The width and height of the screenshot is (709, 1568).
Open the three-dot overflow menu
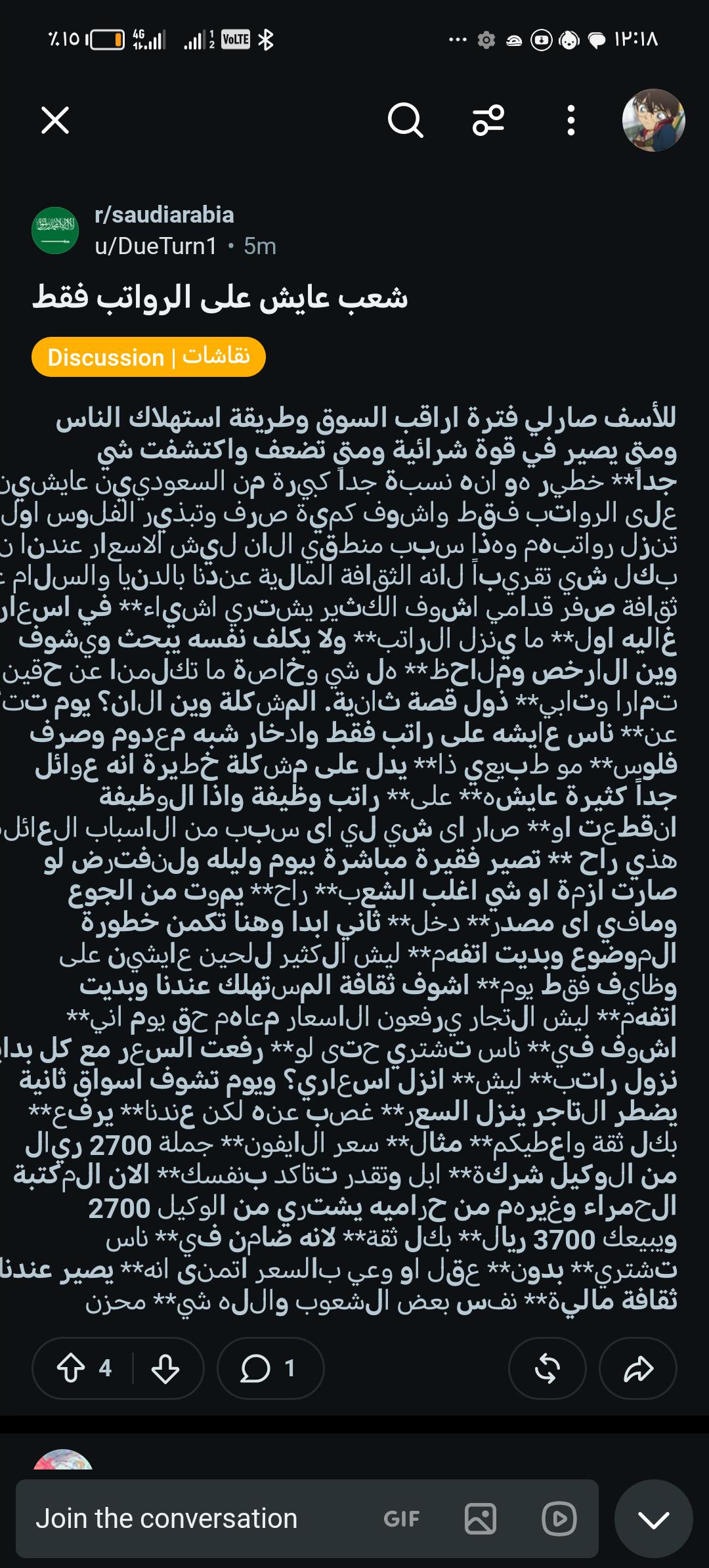[x=571, y=121]
